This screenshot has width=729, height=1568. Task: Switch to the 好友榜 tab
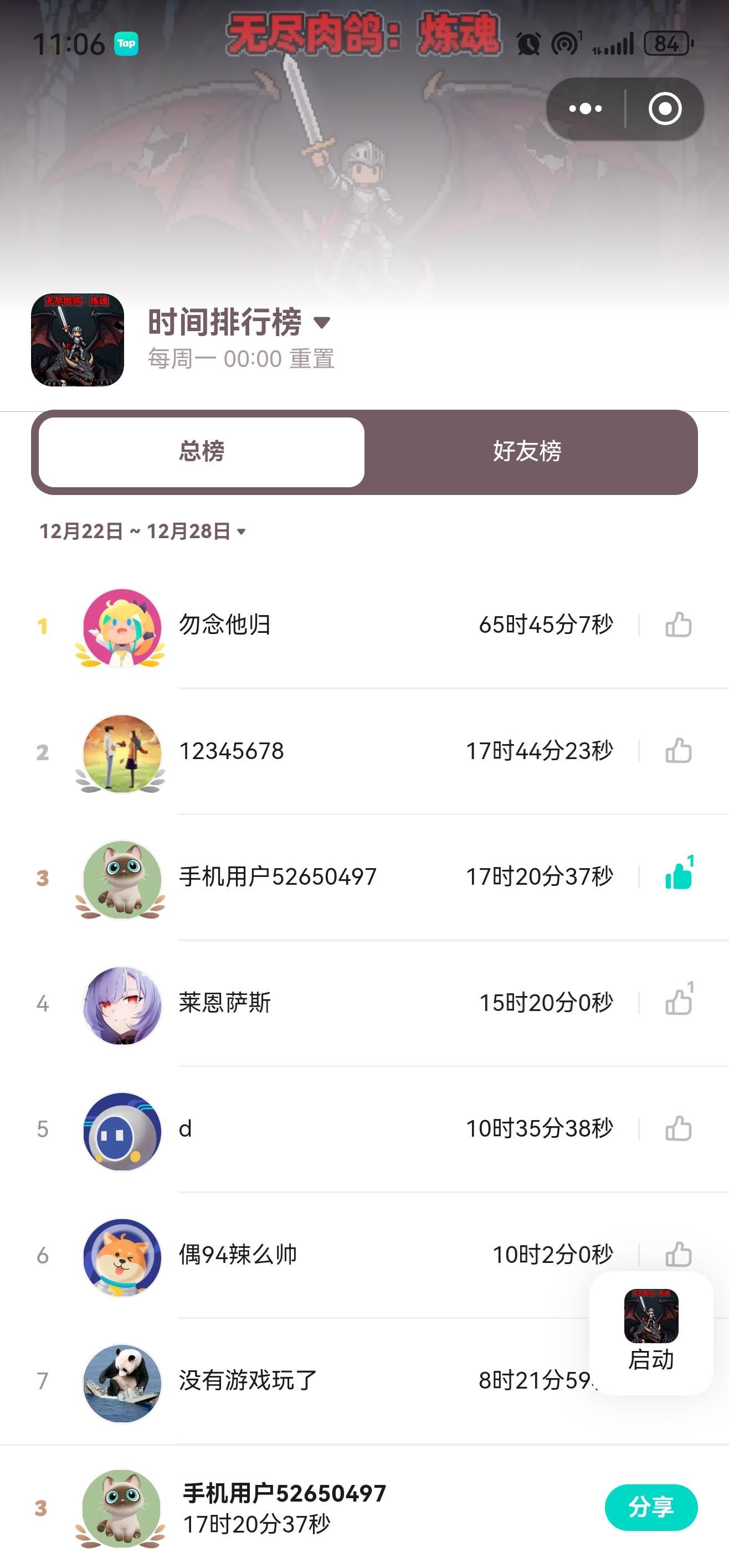click(x=527, y=452)
